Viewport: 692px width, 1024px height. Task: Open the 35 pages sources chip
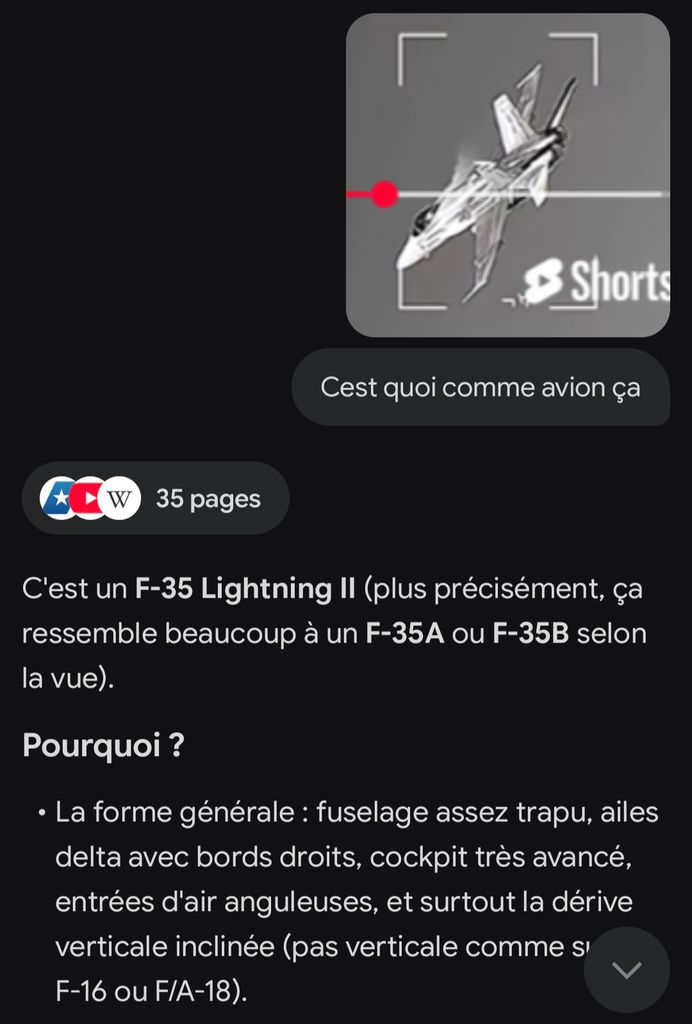[x=156, y=498]
